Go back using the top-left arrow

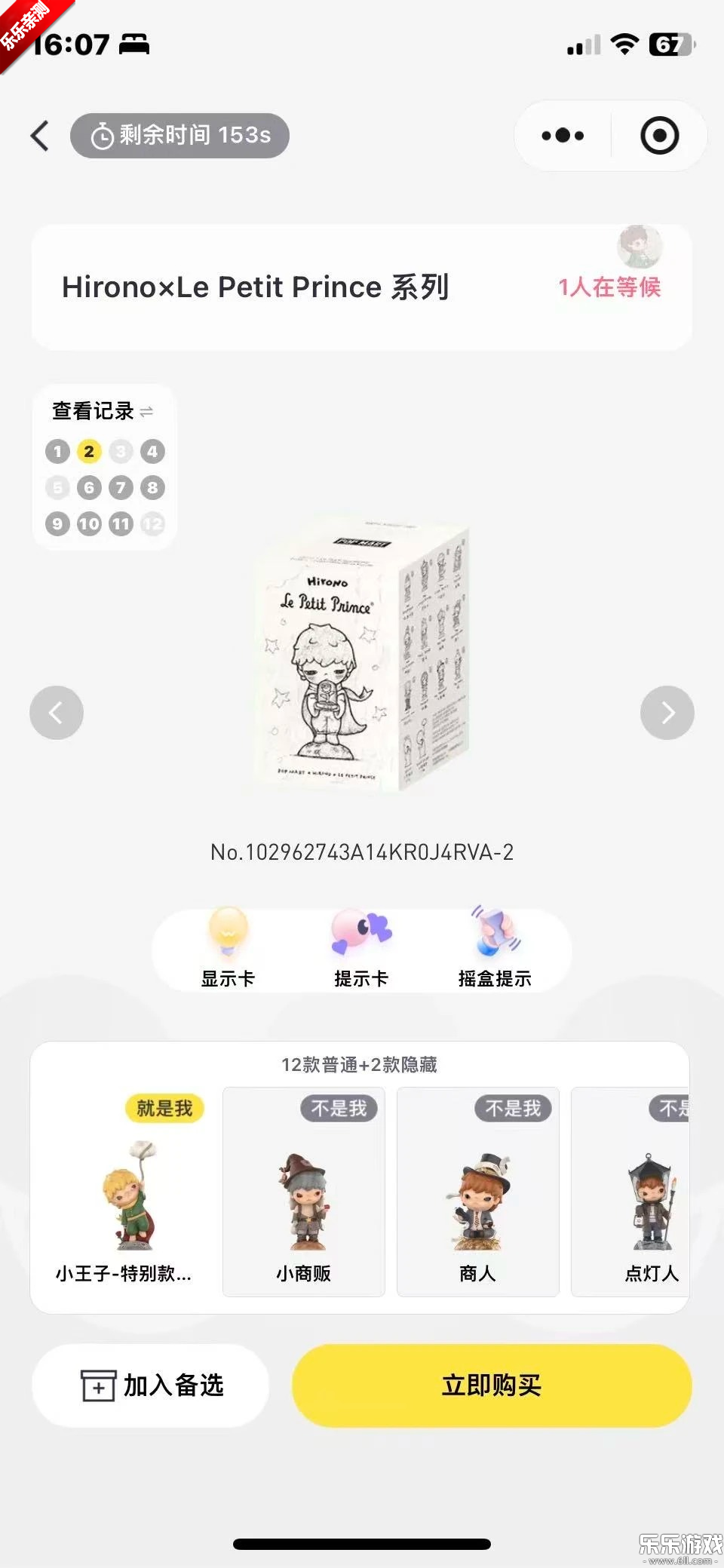click(x=40, y=136)
